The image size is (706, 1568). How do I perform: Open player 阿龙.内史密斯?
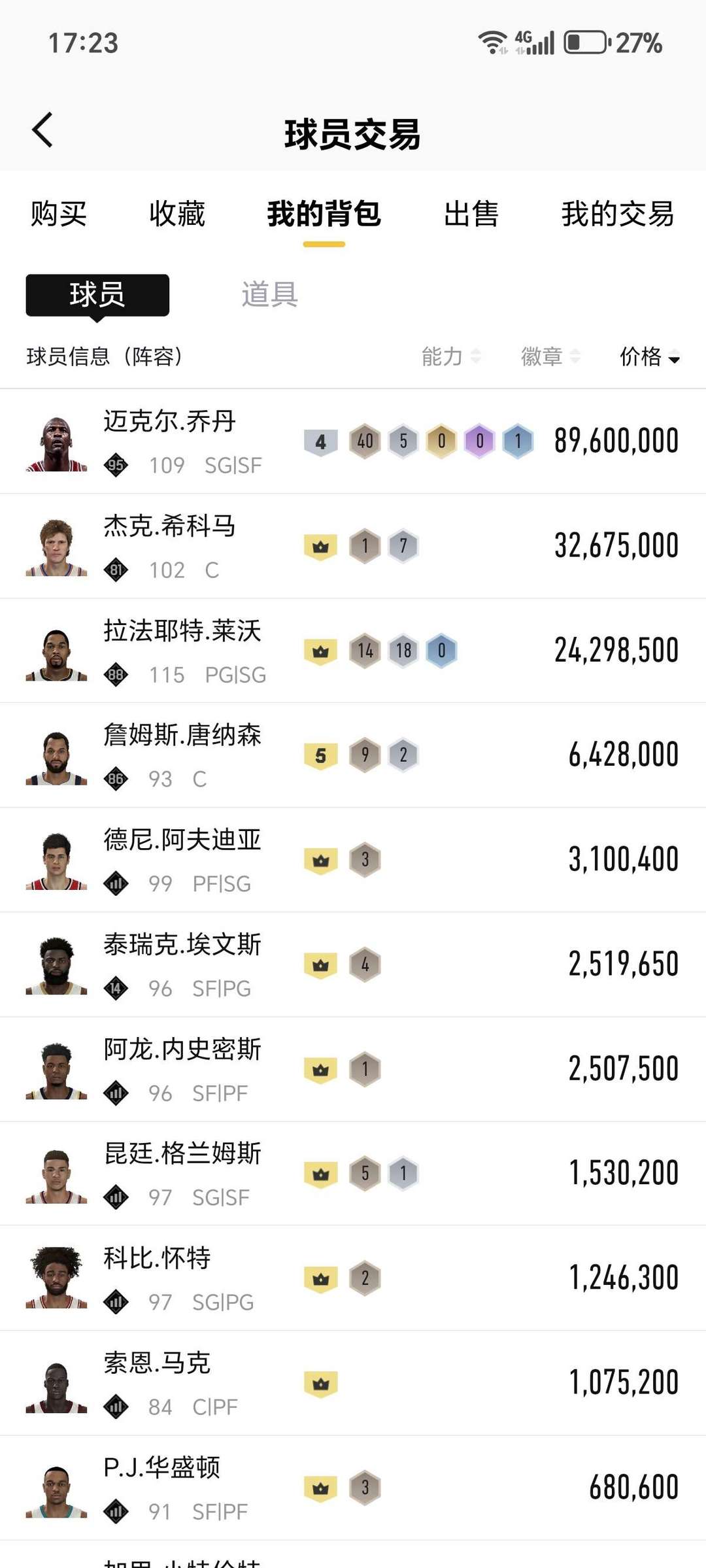point(182,1049)
